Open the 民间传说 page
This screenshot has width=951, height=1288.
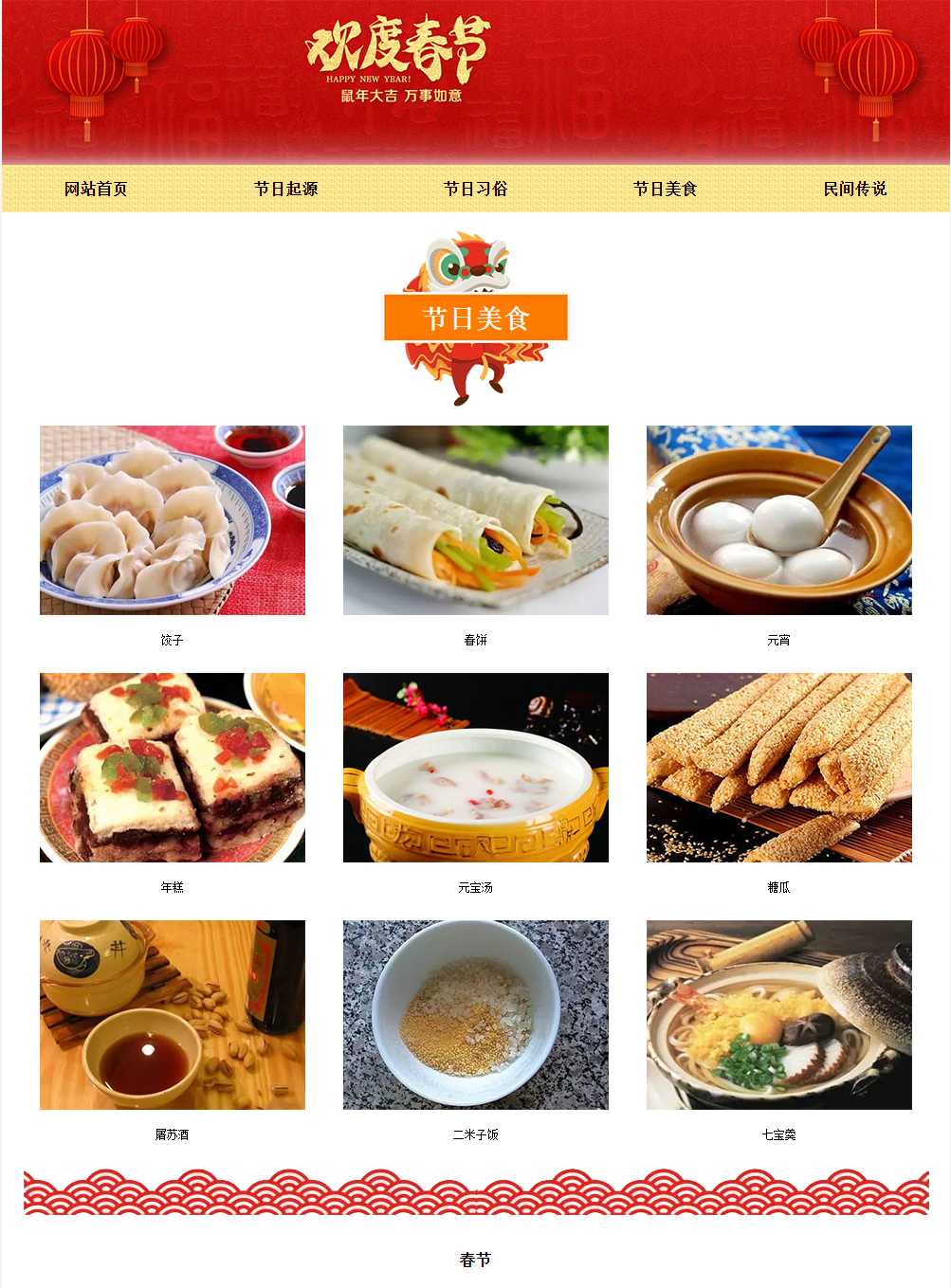pos(854,189)
